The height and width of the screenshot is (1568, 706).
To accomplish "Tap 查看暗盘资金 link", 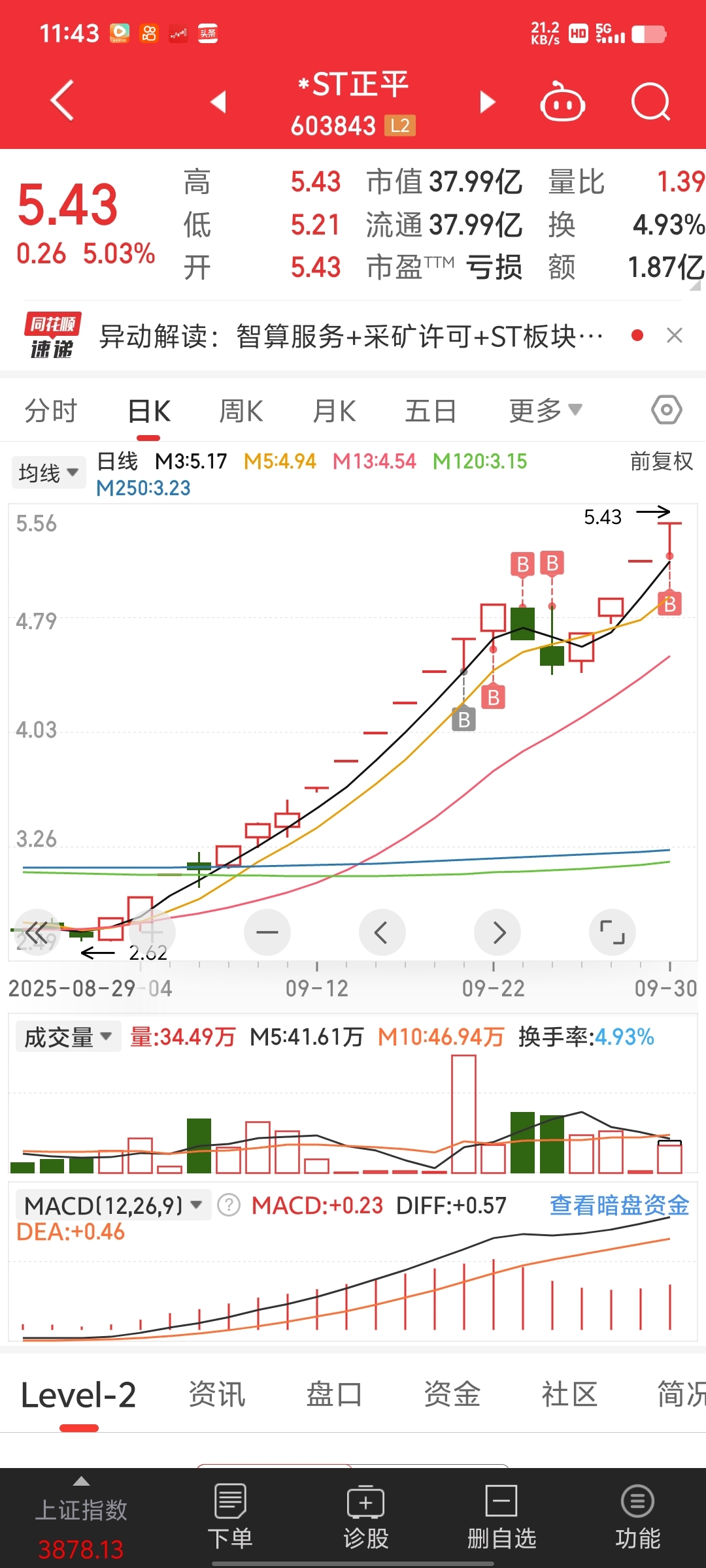I will click(618, 1205).
